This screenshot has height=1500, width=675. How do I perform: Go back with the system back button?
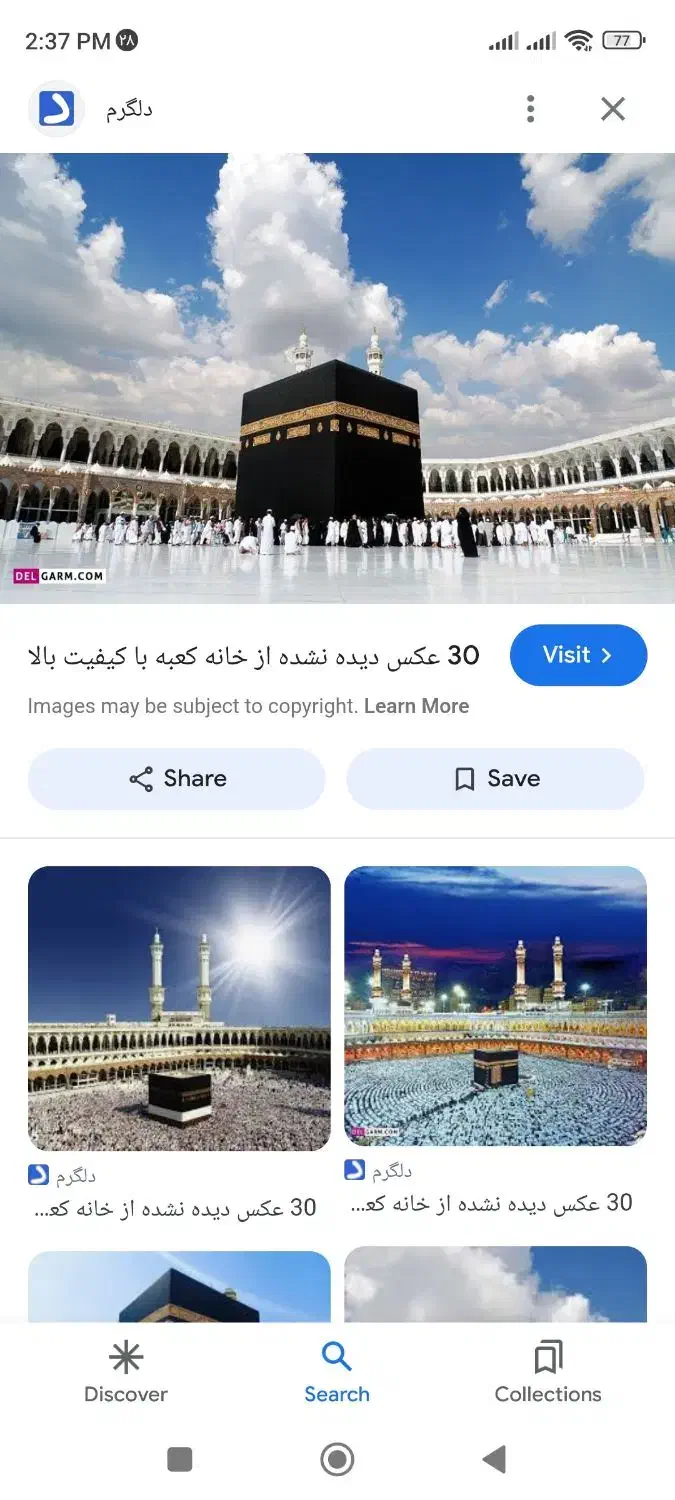[x=494, y=1459]
